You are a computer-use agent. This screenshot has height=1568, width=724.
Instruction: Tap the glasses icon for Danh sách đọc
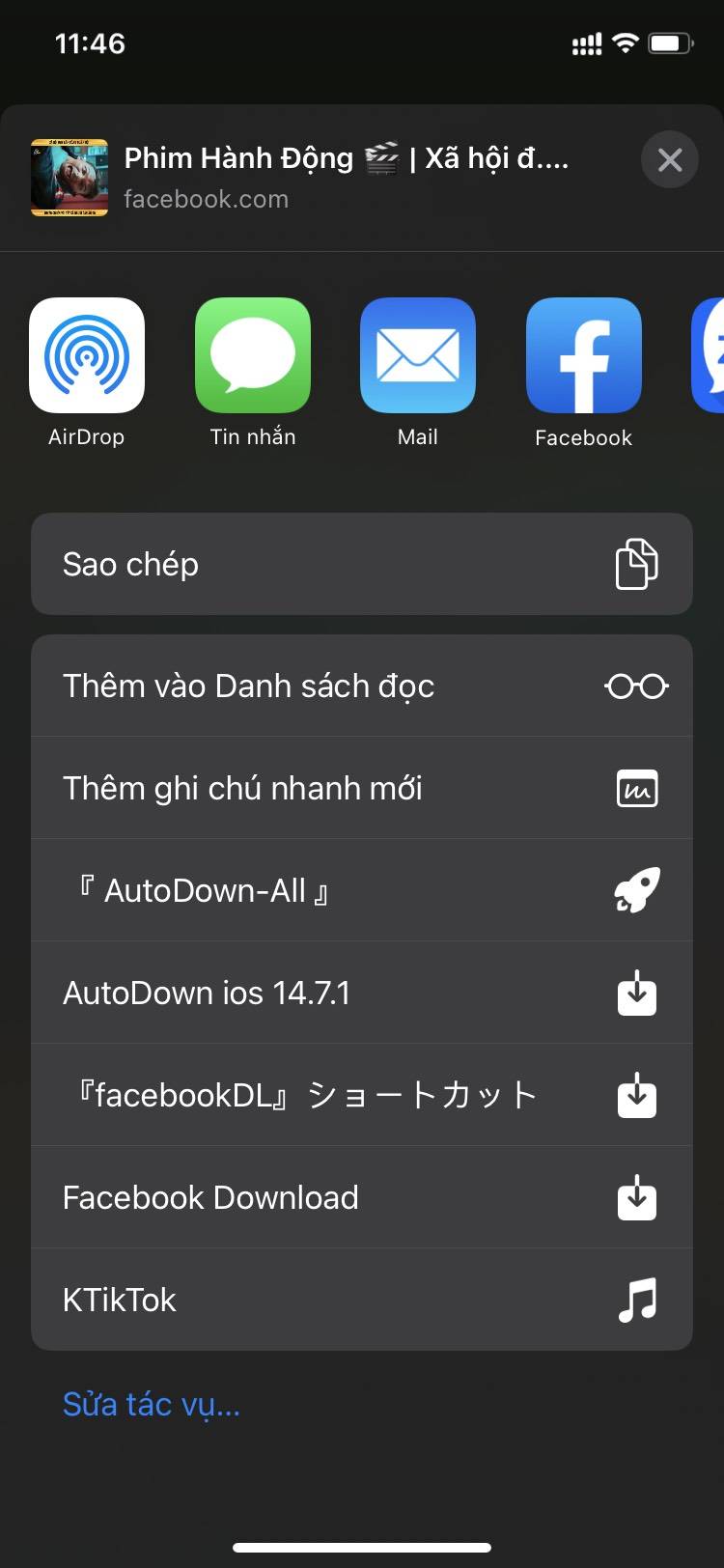coord(636,686)
